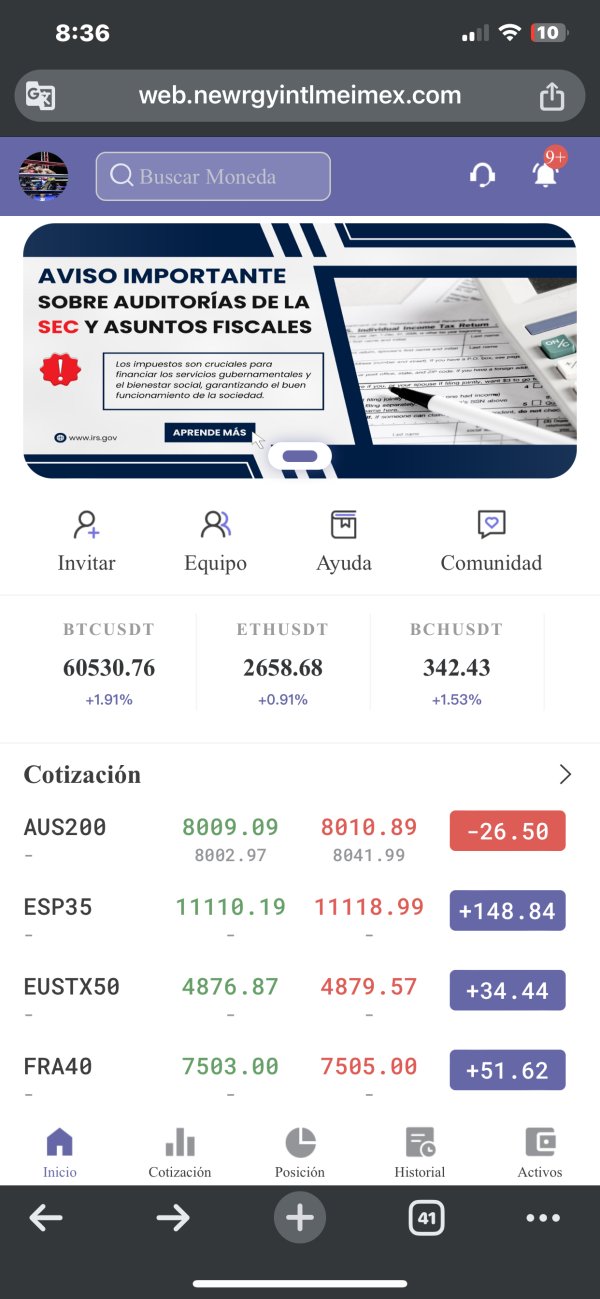This screenshot has height=1299, width=600.
Task: Open the profile avatar
Action: pyautogui.click(x=43, y=176)
